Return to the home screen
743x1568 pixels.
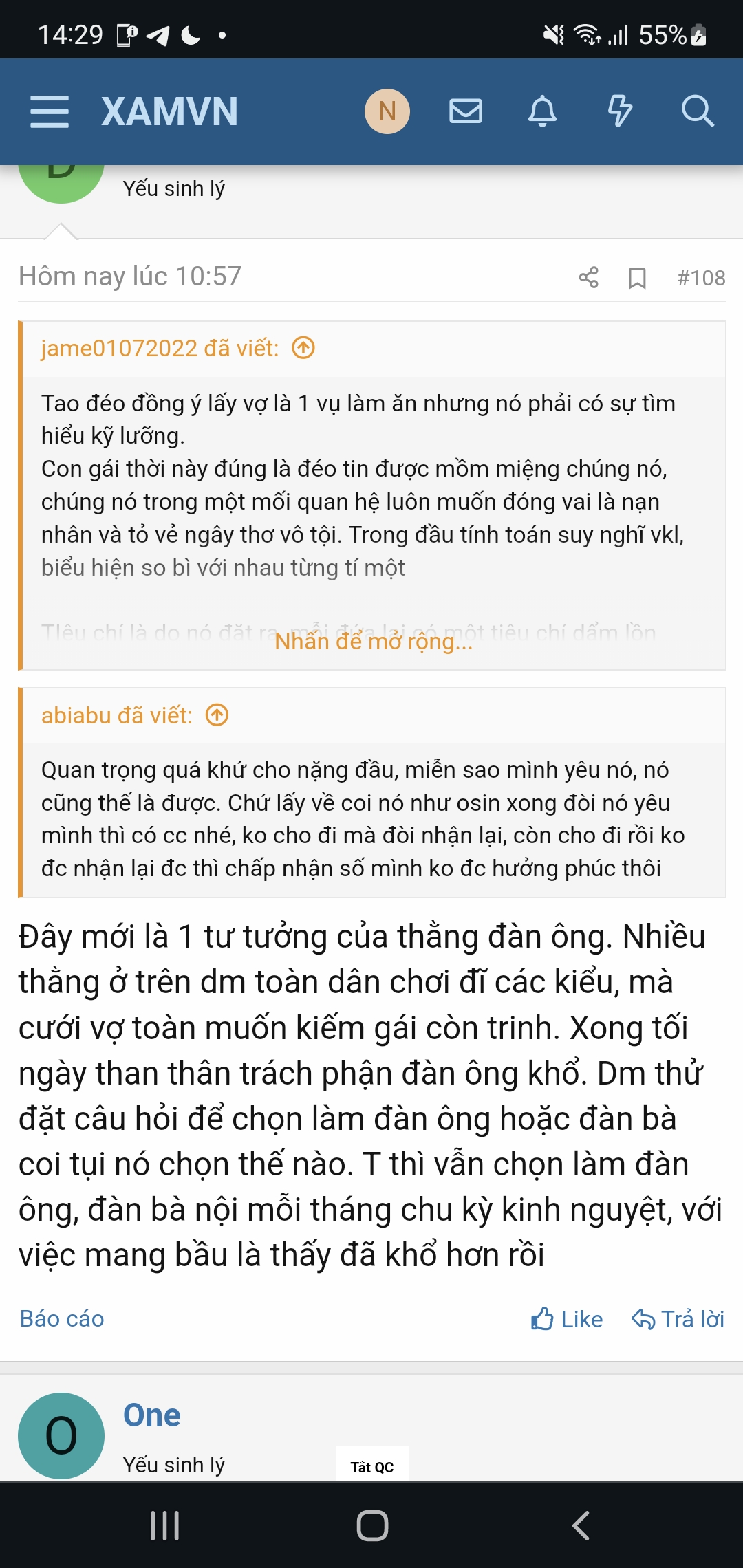[372, 1525]
